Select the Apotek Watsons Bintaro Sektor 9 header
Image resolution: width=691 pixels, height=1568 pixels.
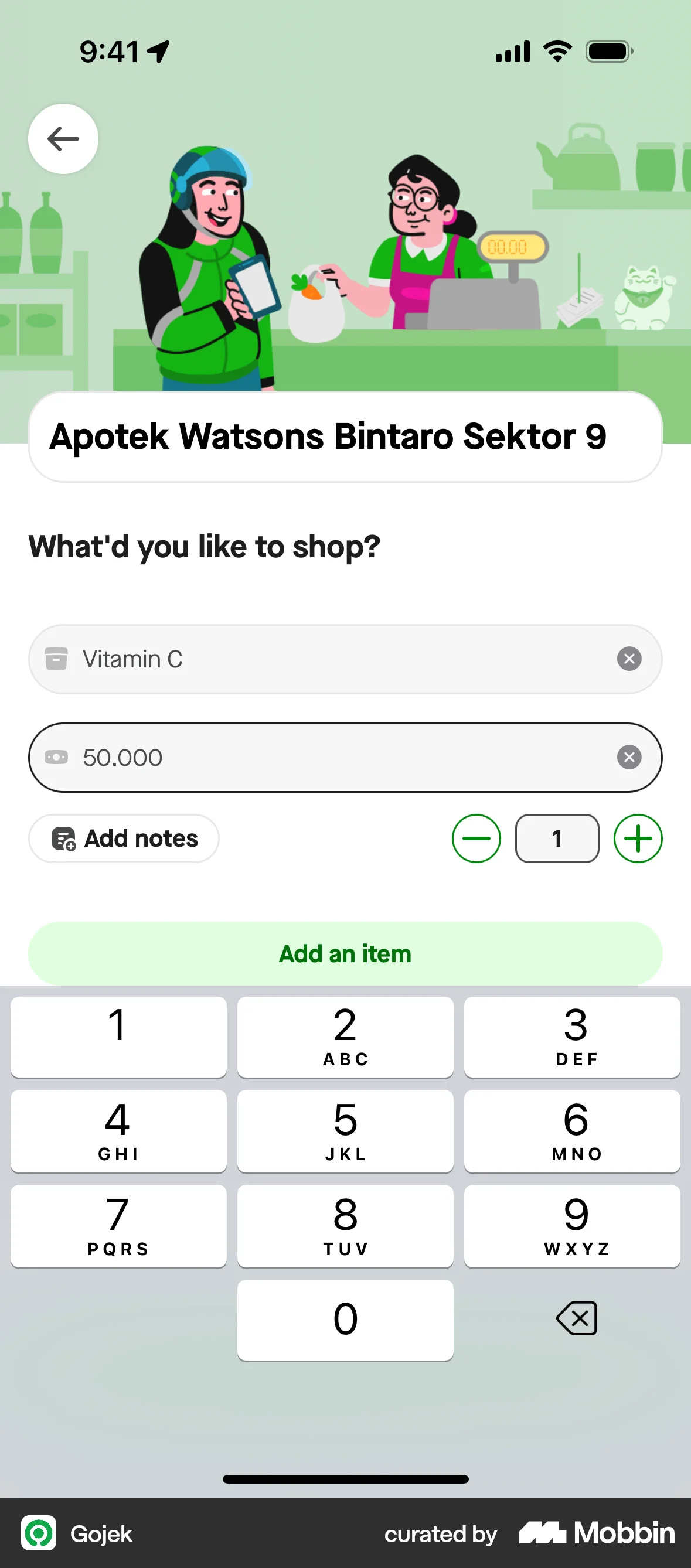(x=345, y=436)
